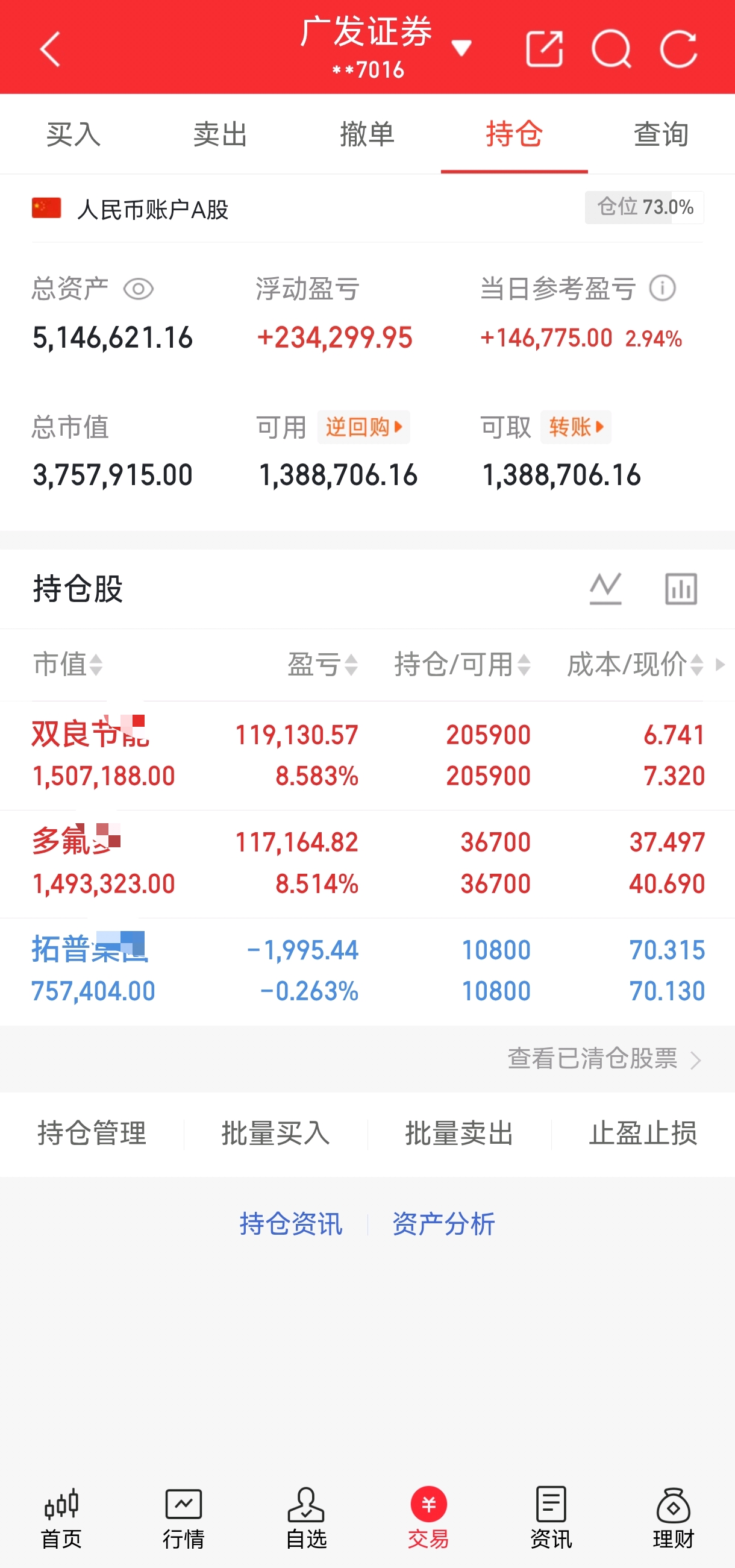735x1568 pixels.
Task: Open the 757,404.00 market value holding row
Action: coord(367,971)
